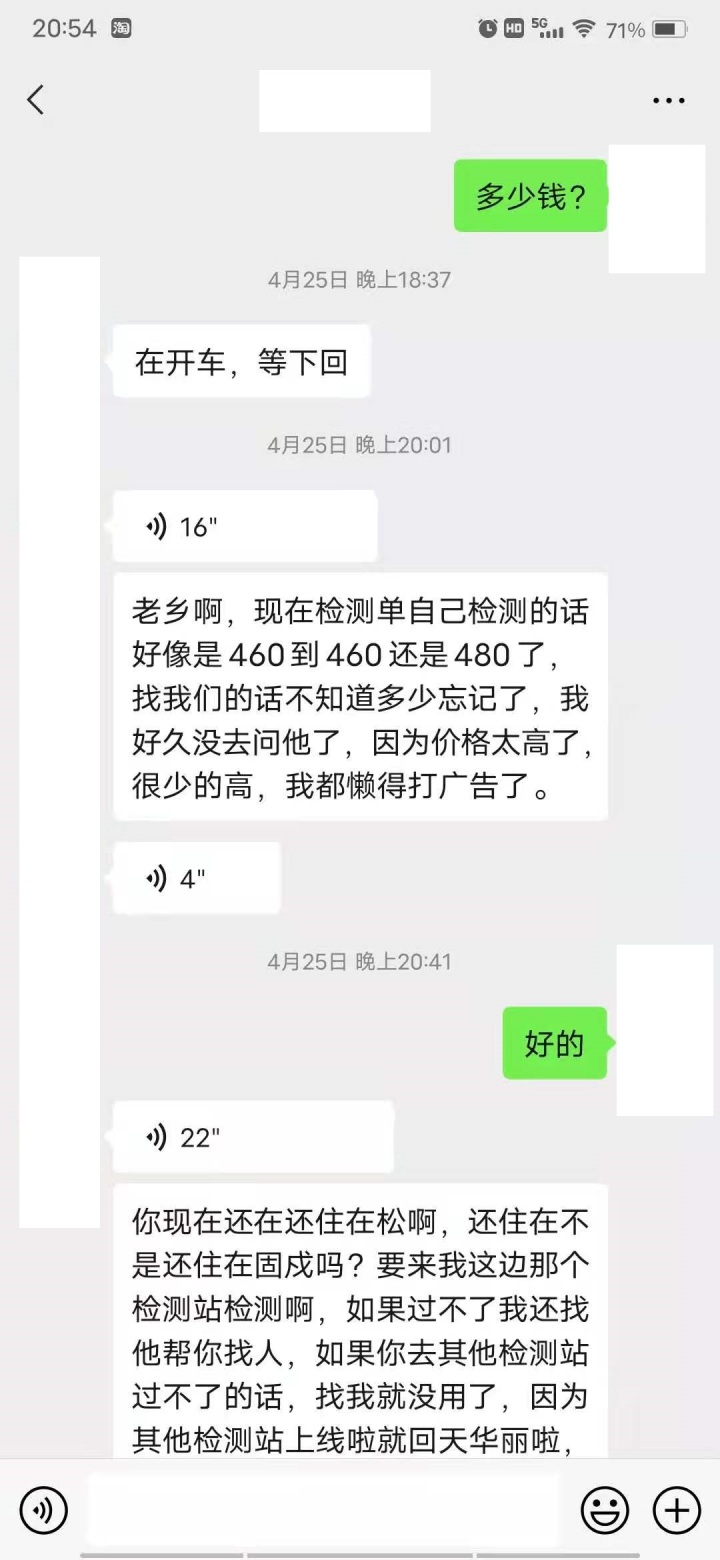Open the plus attachment menu
720x1560 pixels.
[x=677, y=1510]
